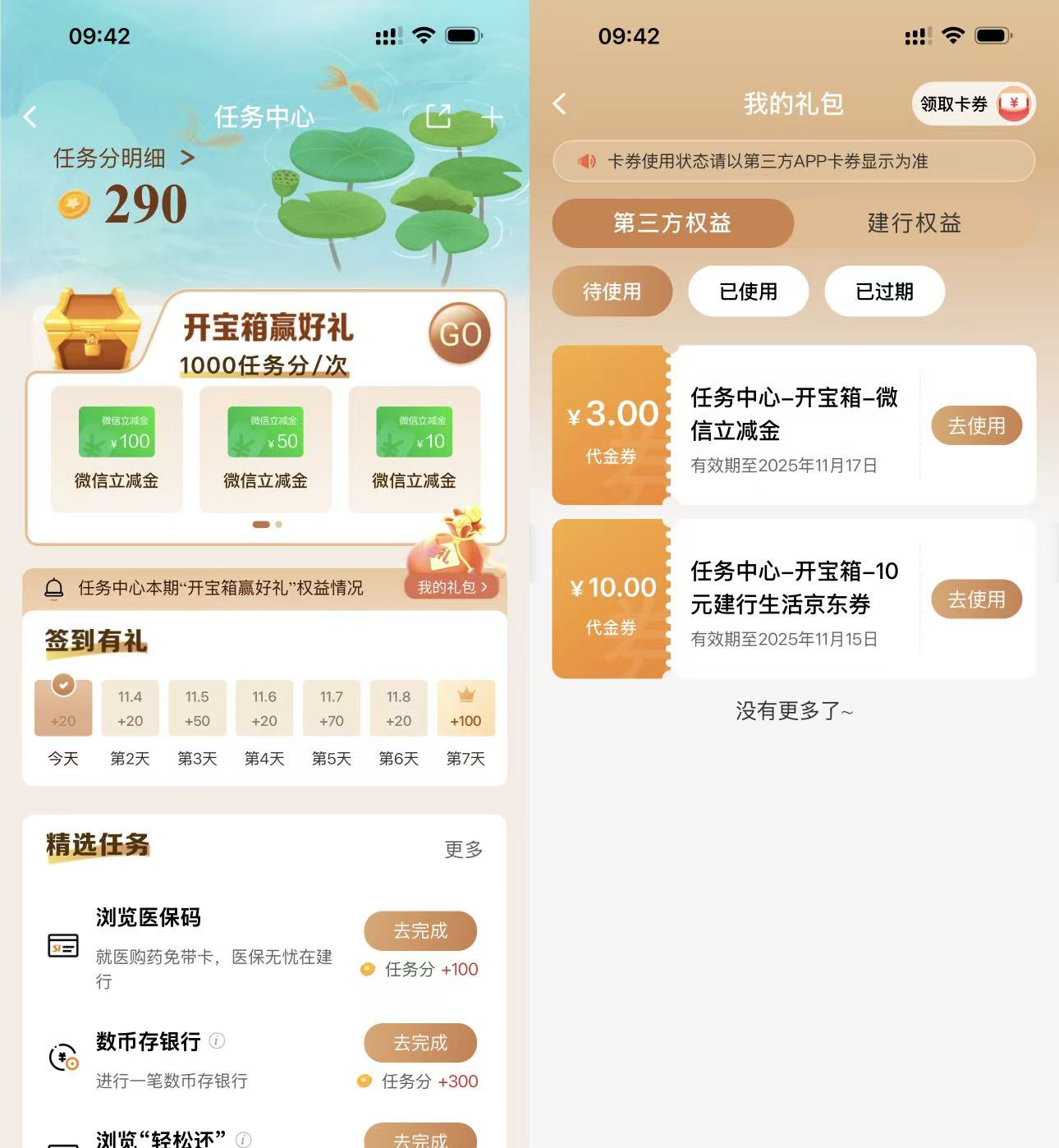
Task: Open 我的礼包 from the task center
Action: 452,587
